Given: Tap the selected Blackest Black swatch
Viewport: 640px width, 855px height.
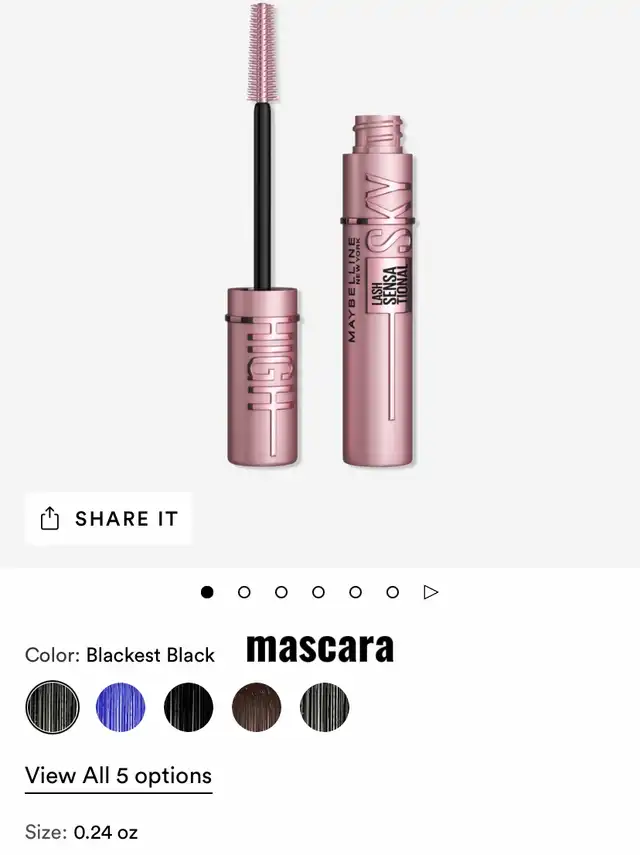Looking at the screenshot, I should 52,708.
